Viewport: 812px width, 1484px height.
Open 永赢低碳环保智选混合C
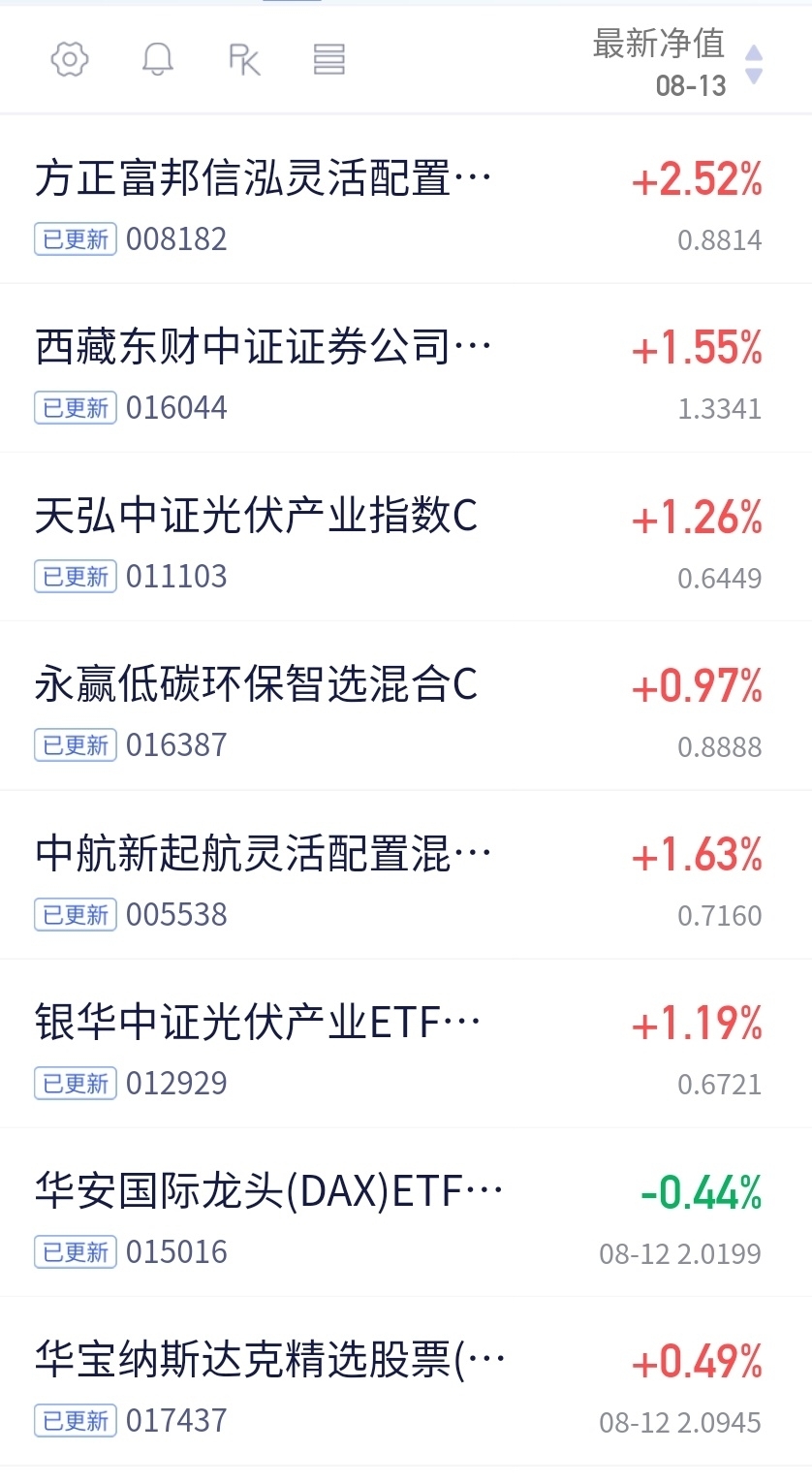pyautogui.click(x=406, y=706)
